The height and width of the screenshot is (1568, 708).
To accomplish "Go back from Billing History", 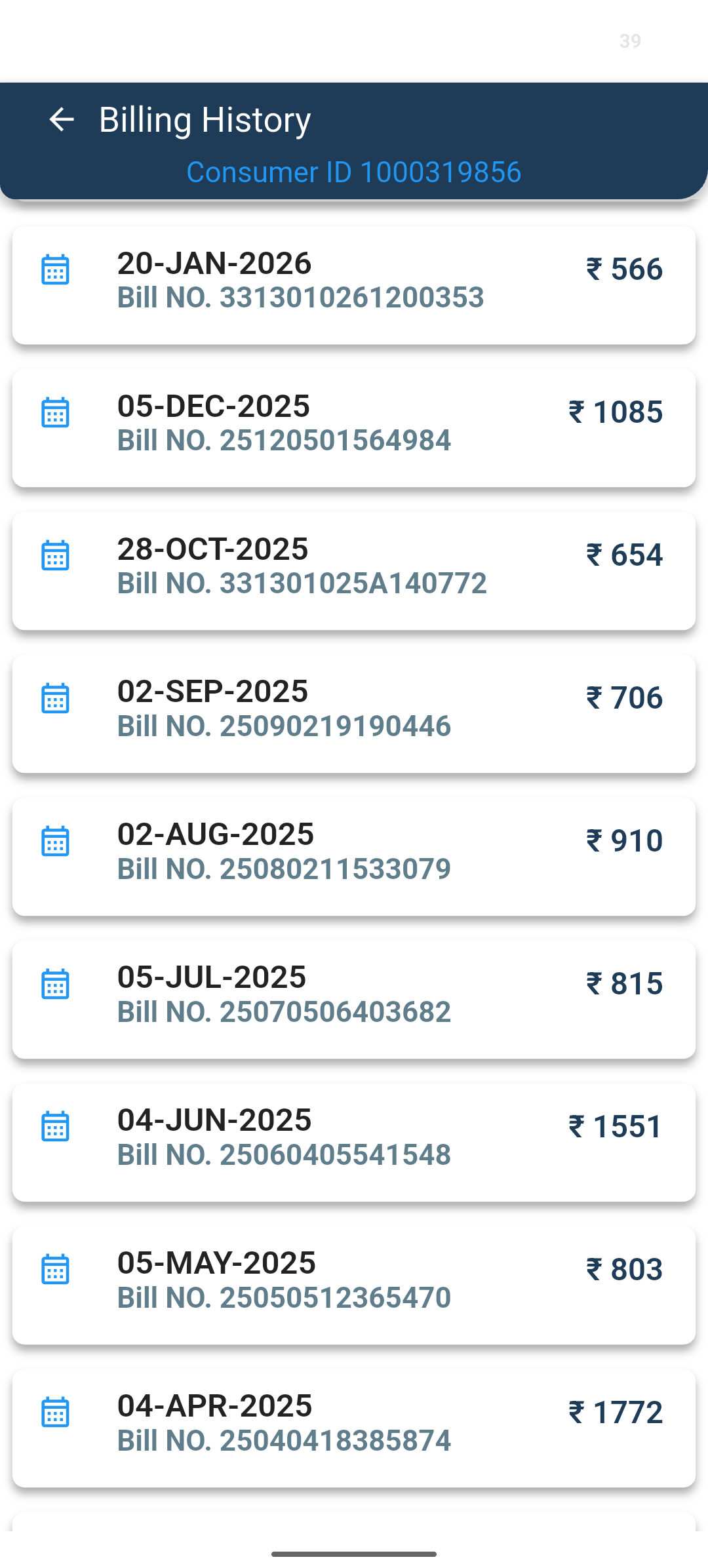I will coord(62,119).
